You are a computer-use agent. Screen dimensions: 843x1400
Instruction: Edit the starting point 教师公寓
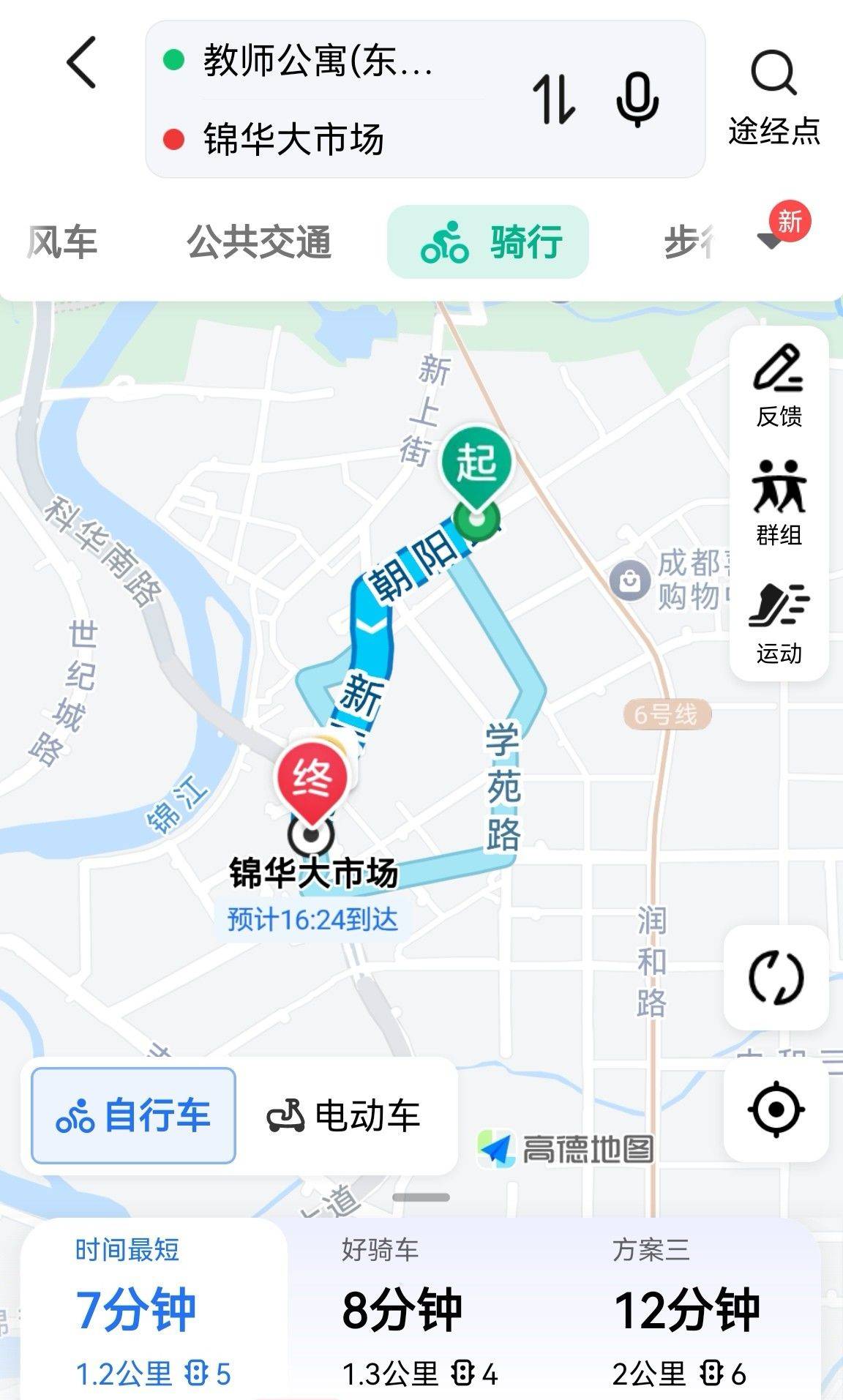(318, 61)
